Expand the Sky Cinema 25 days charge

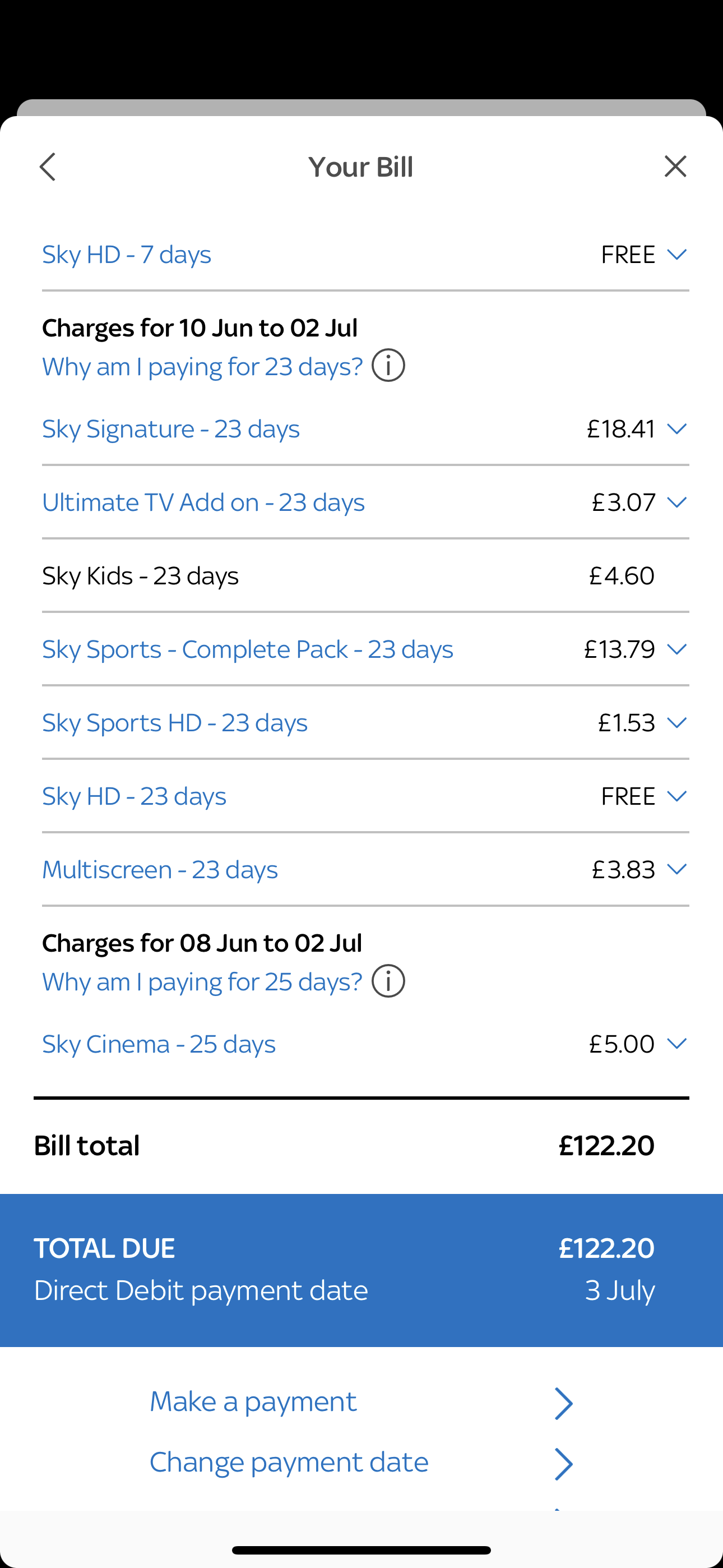[x=676, y=1043]
